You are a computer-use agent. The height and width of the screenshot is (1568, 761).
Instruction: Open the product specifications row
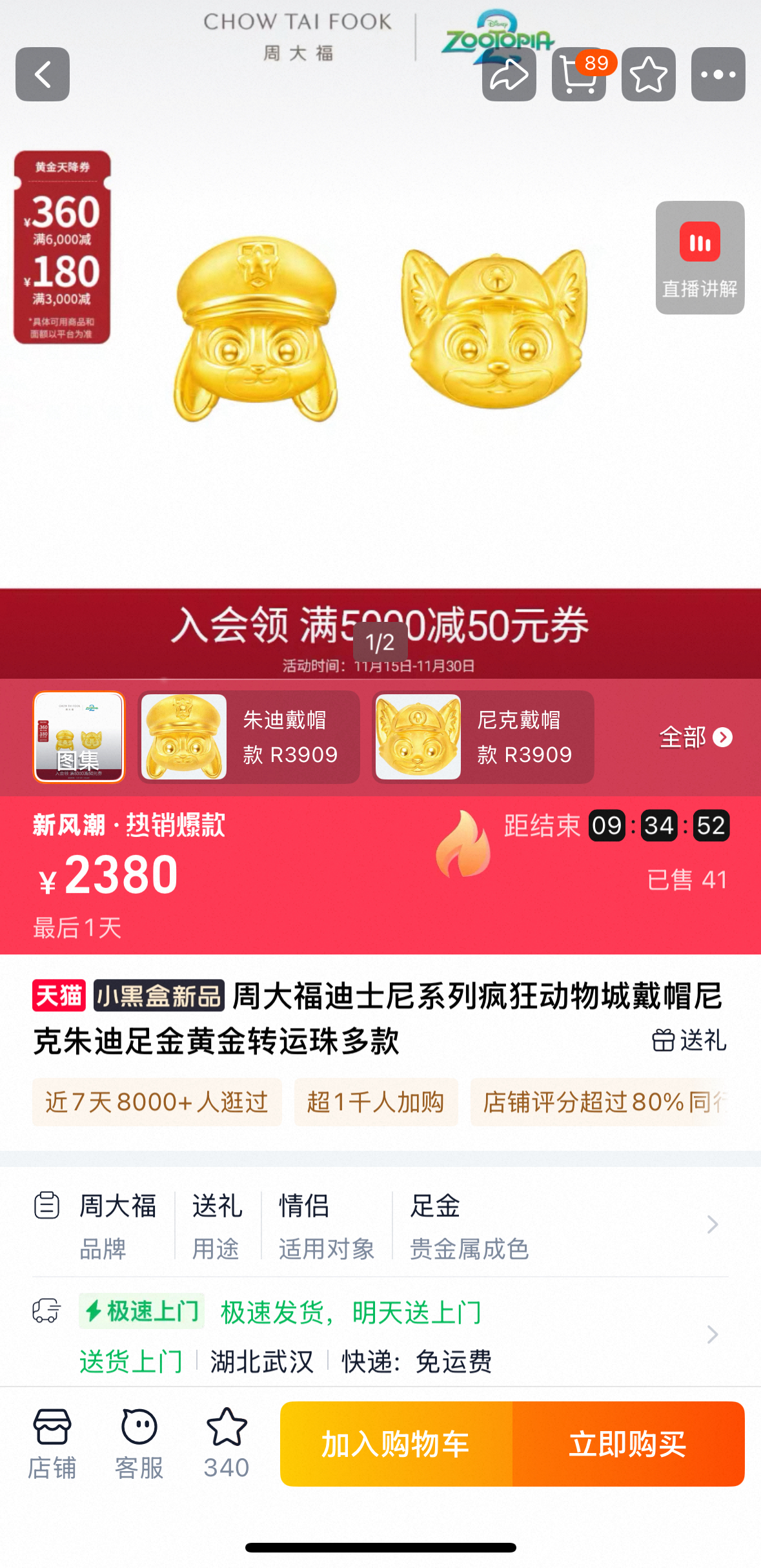(380, 1225)
